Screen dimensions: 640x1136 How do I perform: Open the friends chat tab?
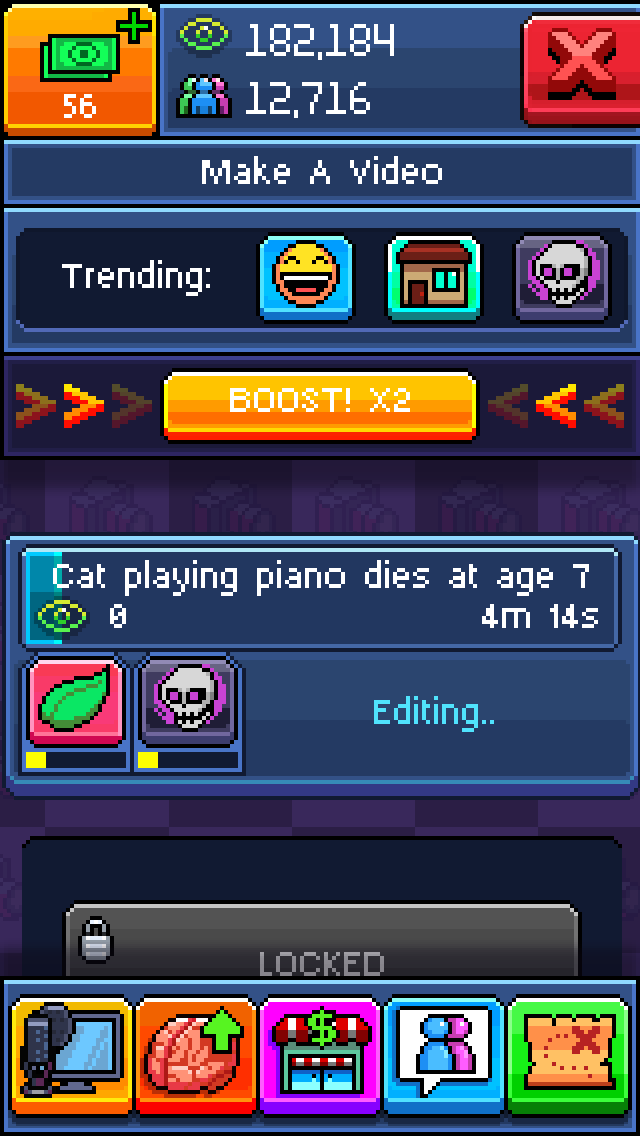click(444, 1055)
